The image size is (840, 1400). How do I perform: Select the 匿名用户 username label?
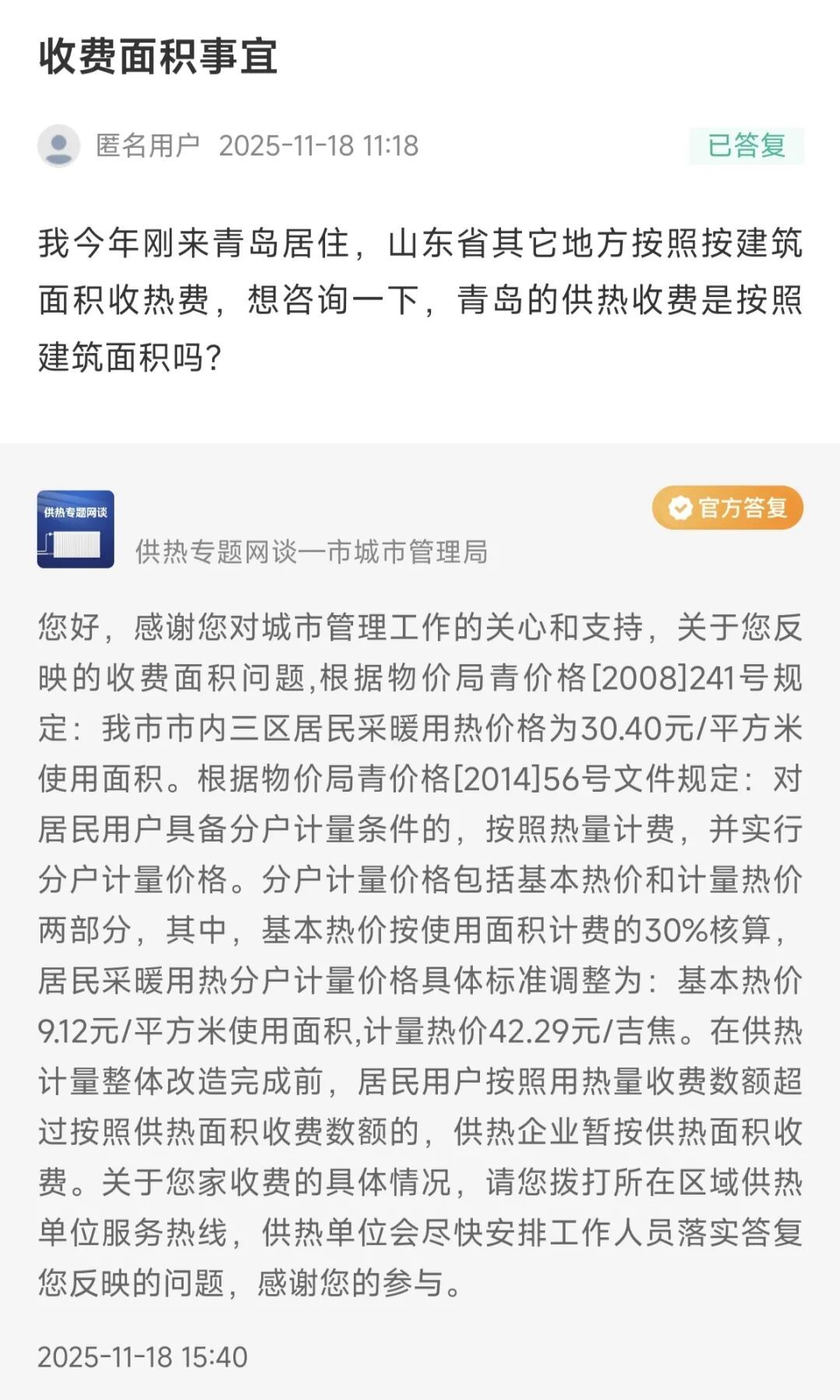coord(146,145)
